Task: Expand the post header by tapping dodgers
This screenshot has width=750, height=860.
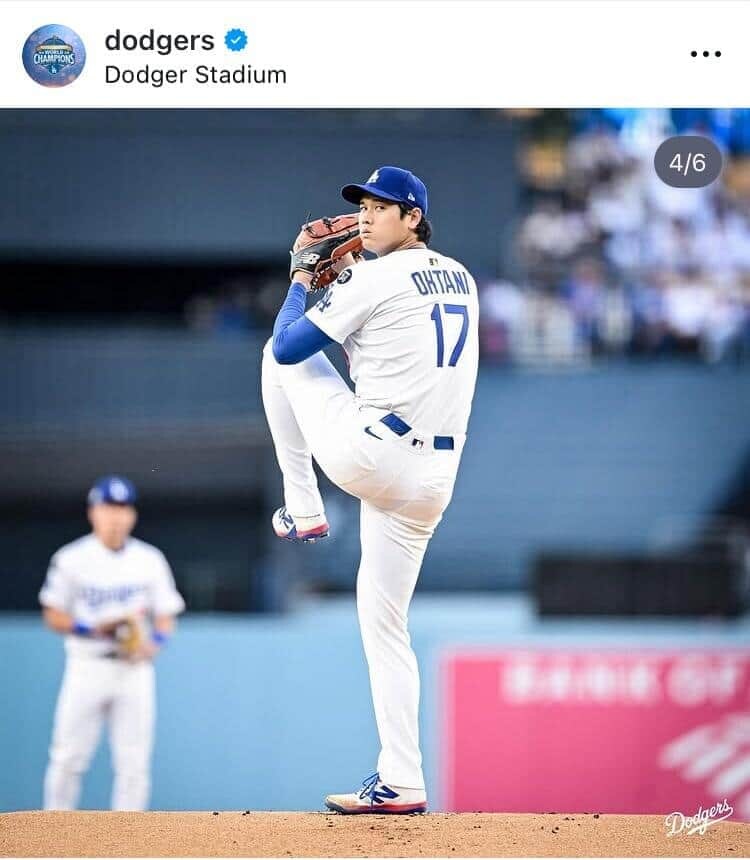Action: [158, 42]
